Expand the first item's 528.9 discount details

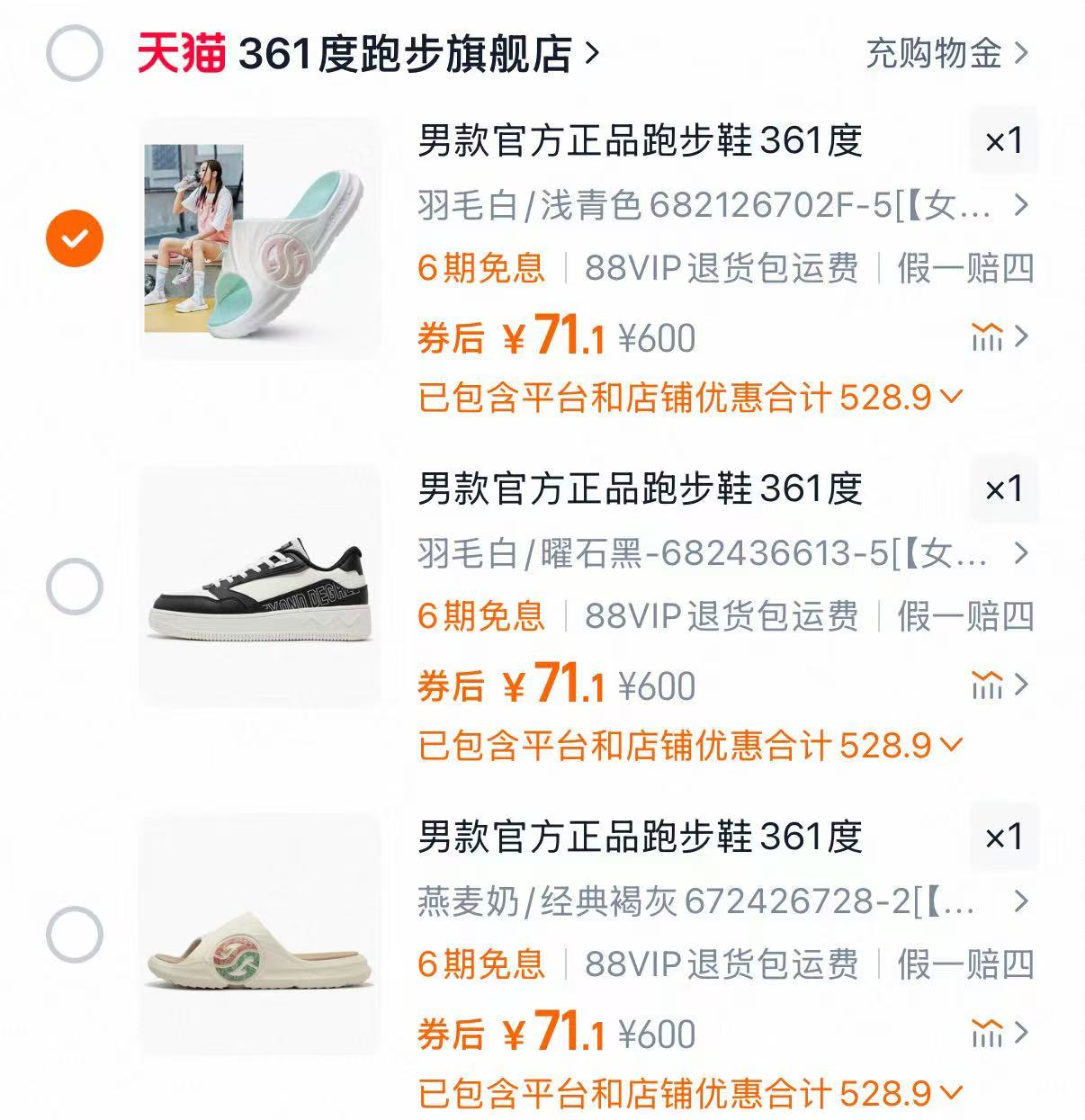(x=693, y=394)
